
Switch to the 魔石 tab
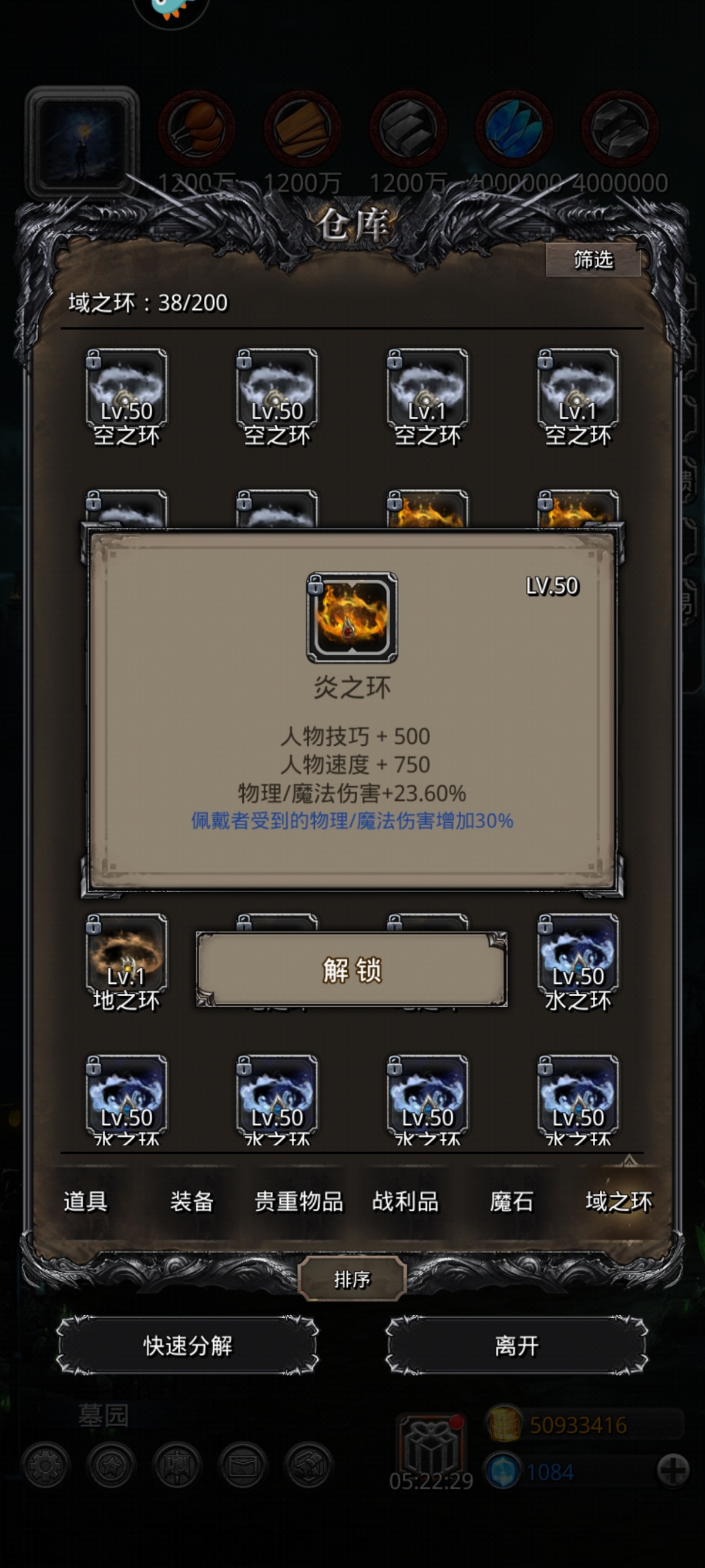click(512, 1201)
